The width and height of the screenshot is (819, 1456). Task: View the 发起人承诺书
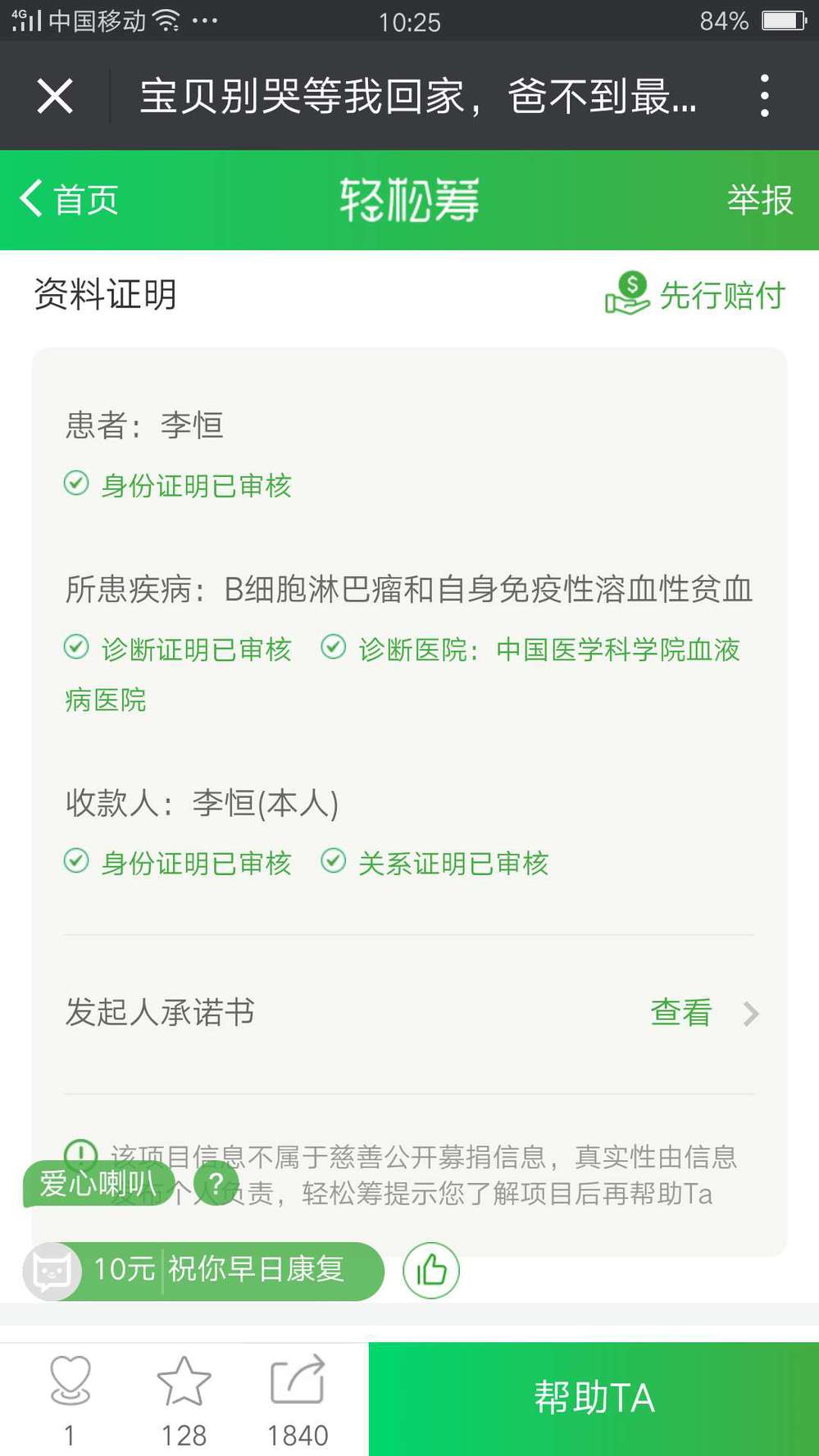click(x=703, y=1013)
